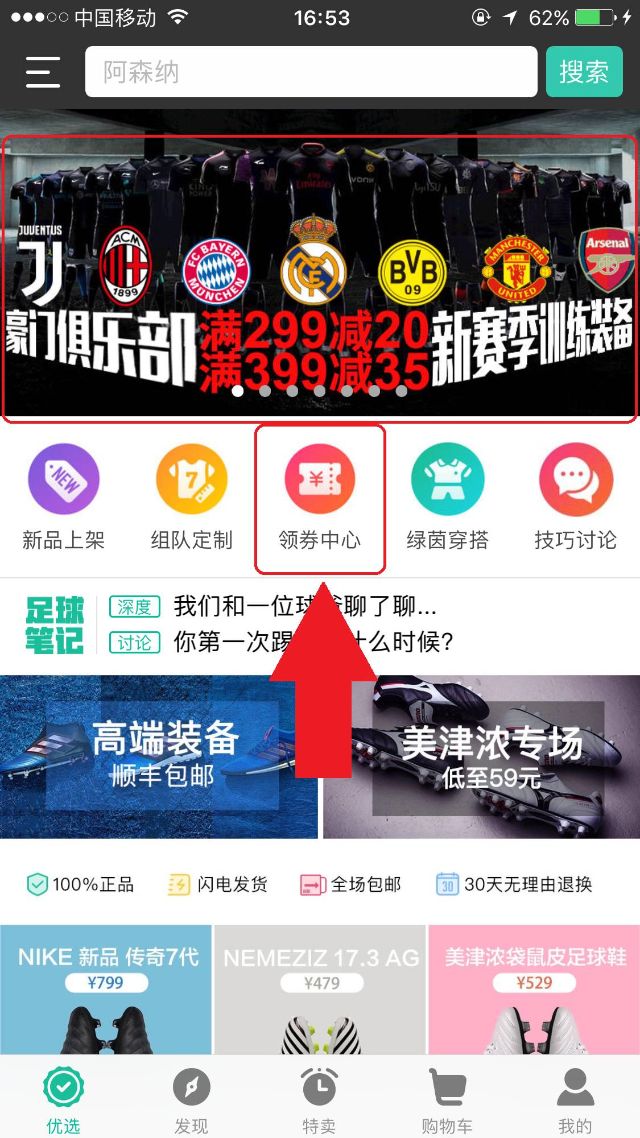Switch to the 发现 tab
This screenshot has width=640, height=1138.
(192, 1099)
